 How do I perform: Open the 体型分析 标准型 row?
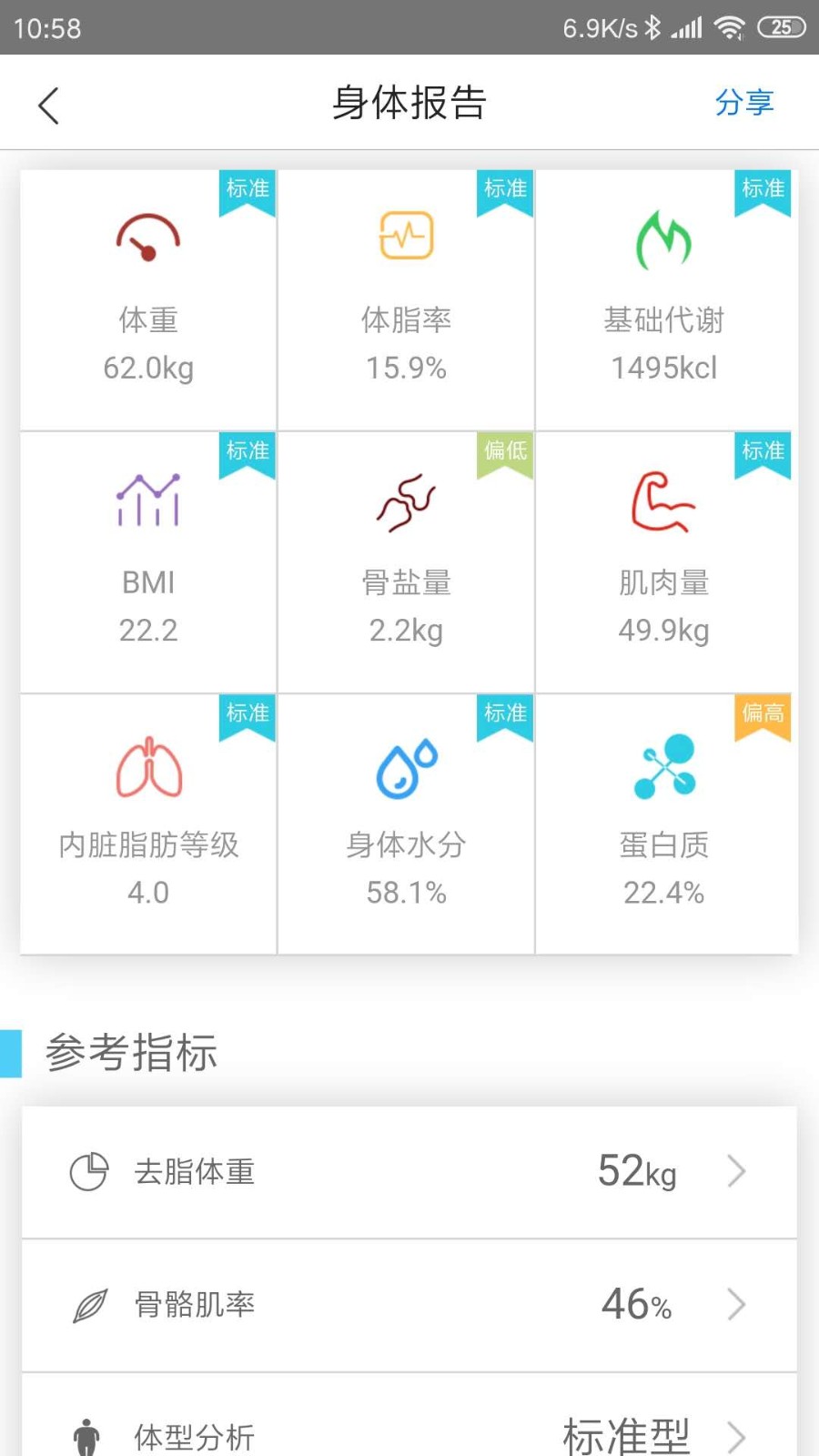click(409, 1433)
